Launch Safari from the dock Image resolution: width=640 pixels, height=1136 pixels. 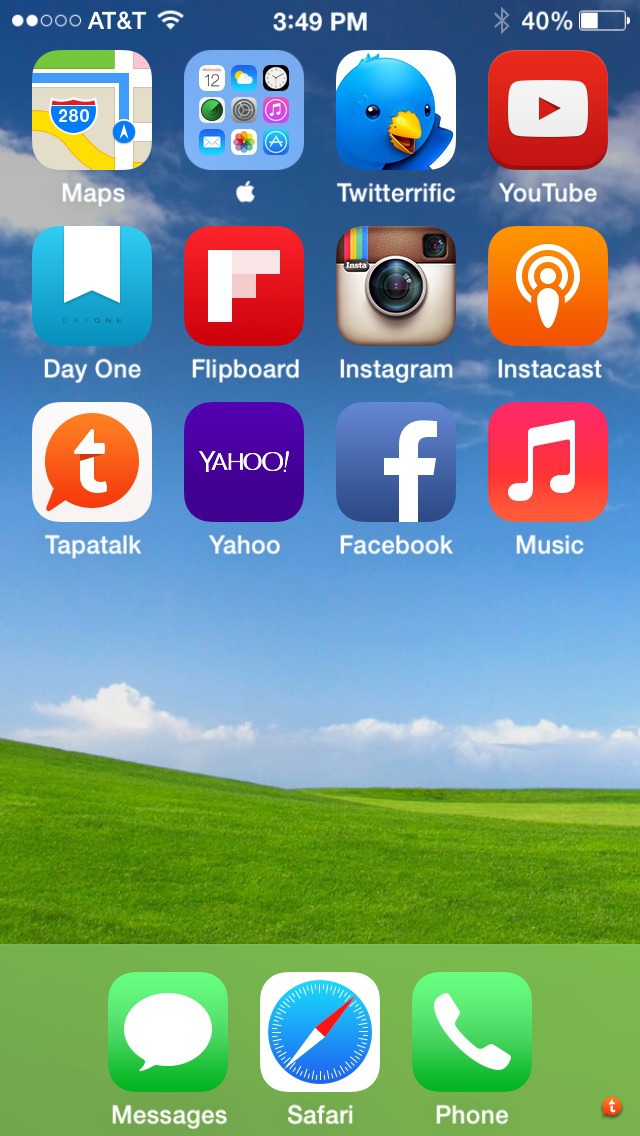(x=320, y=1032)
